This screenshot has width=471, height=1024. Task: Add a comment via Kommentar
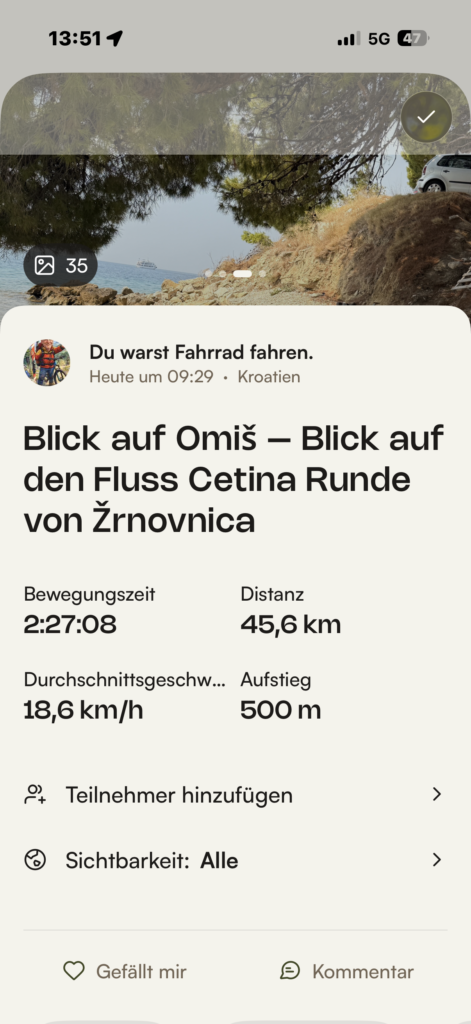tap(347, 971)
